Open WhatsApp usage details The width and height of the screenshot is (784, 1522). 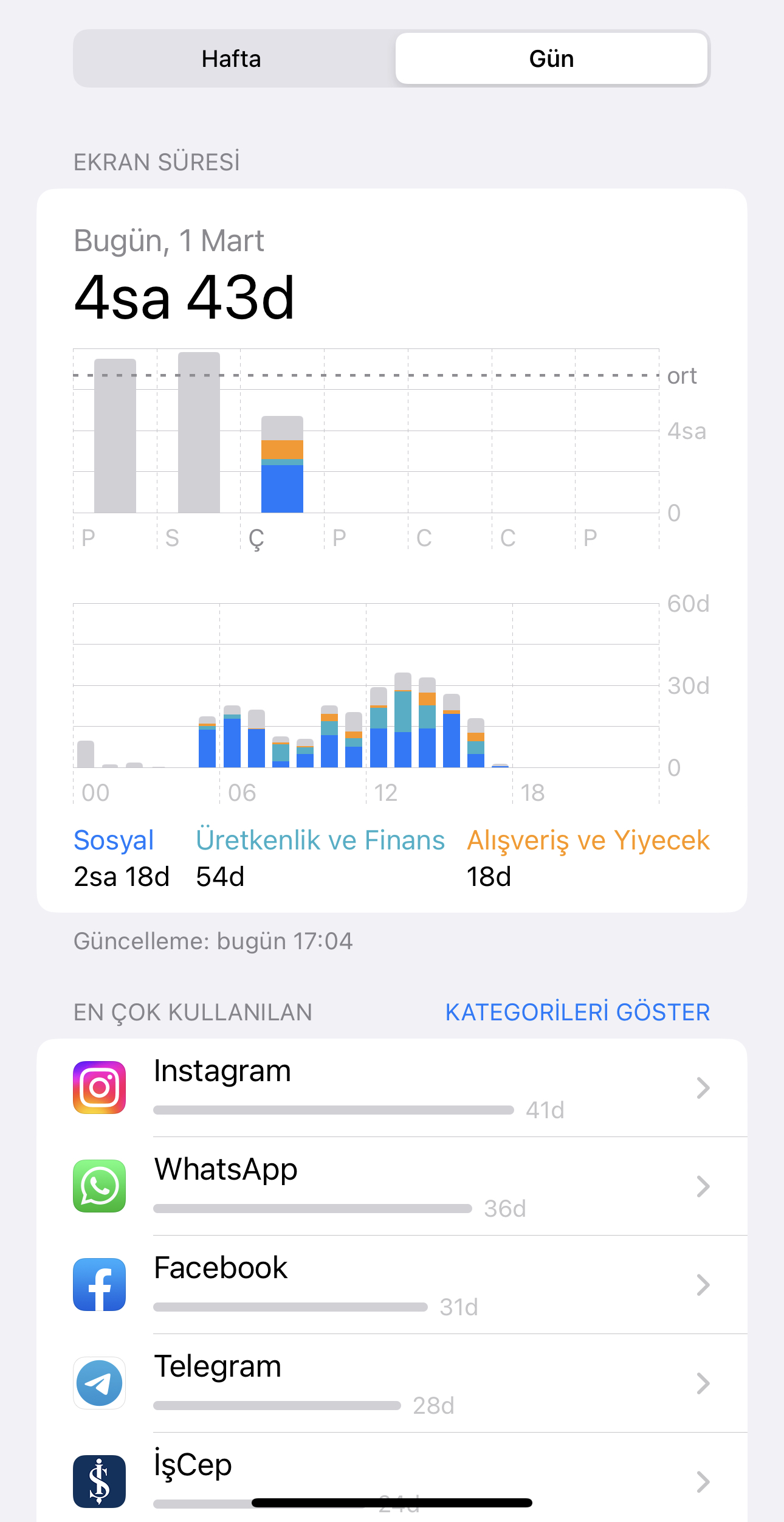(x=392, y=1186)
